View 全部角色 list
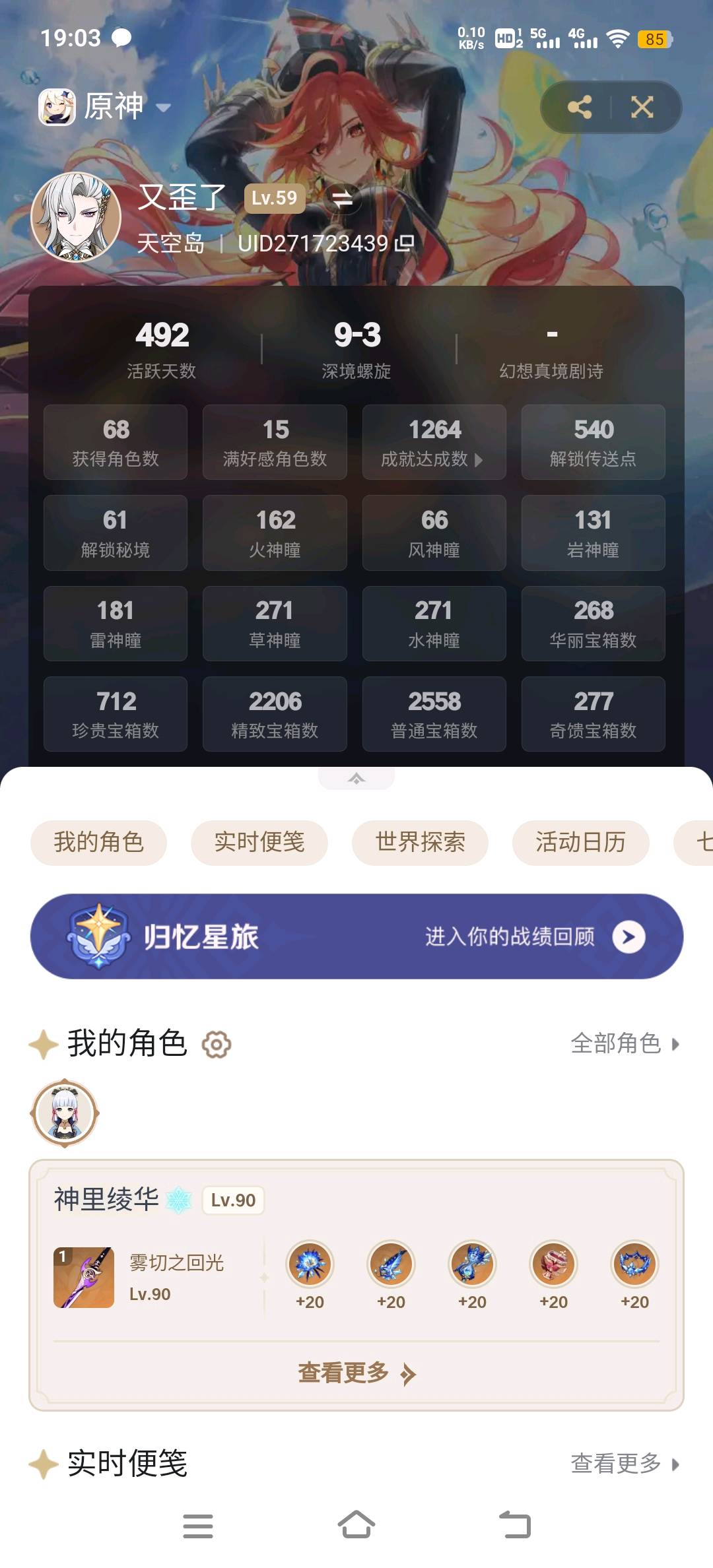713x1568 pixels. coord(624,1044)
